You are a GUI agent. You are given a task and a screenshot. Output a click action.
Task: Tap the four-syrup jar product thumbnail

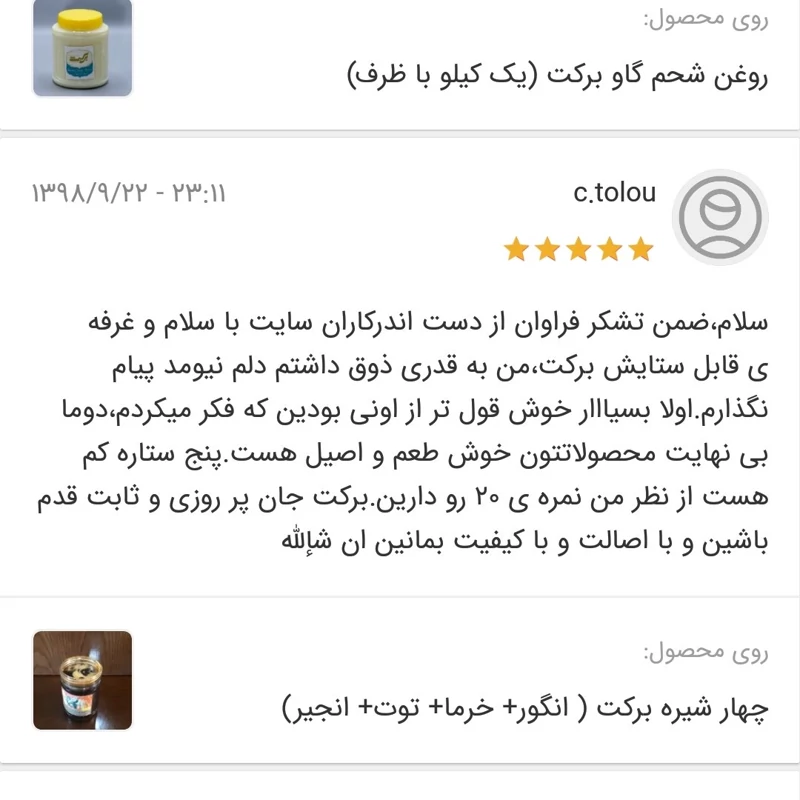coord(83,681)
